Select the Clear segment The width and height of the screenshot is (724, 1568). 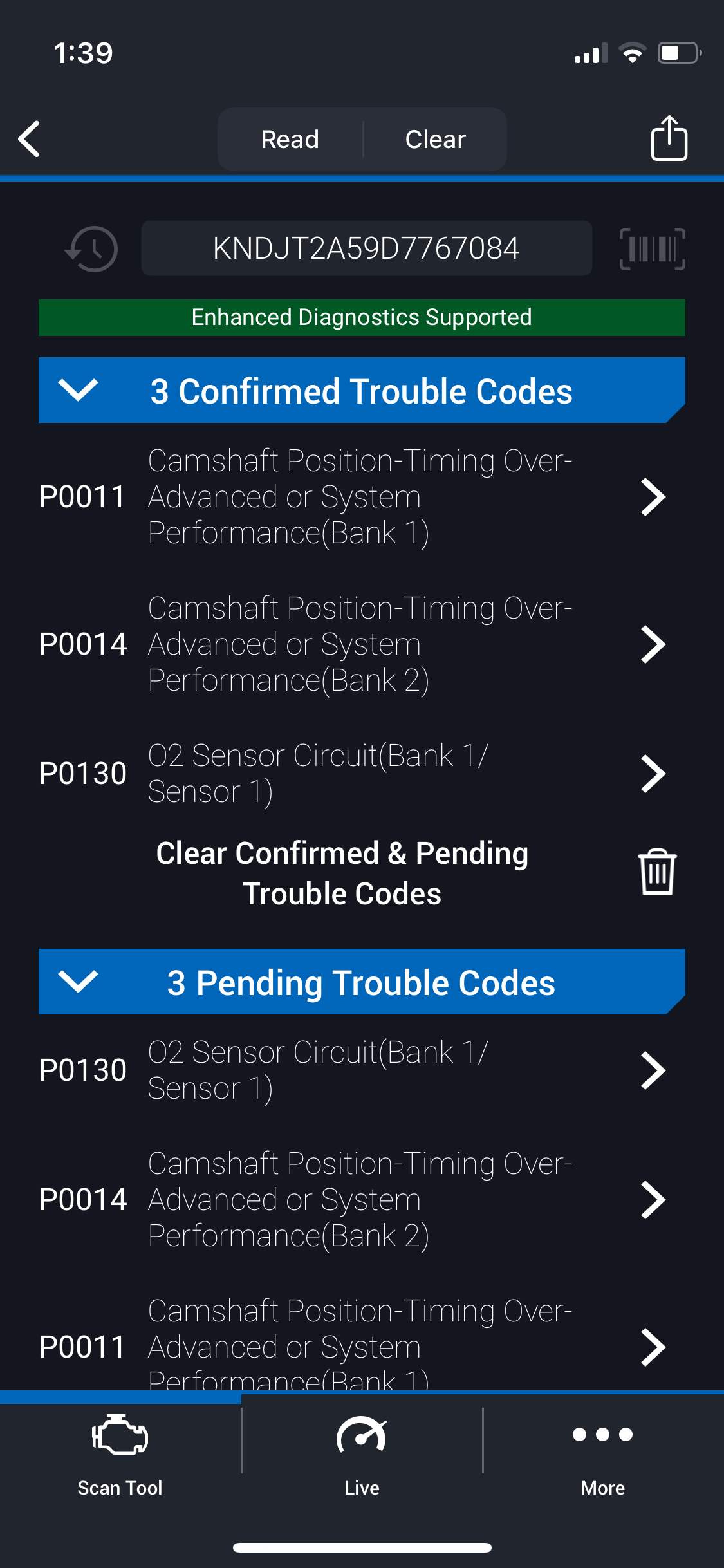[x=435, y=140]
